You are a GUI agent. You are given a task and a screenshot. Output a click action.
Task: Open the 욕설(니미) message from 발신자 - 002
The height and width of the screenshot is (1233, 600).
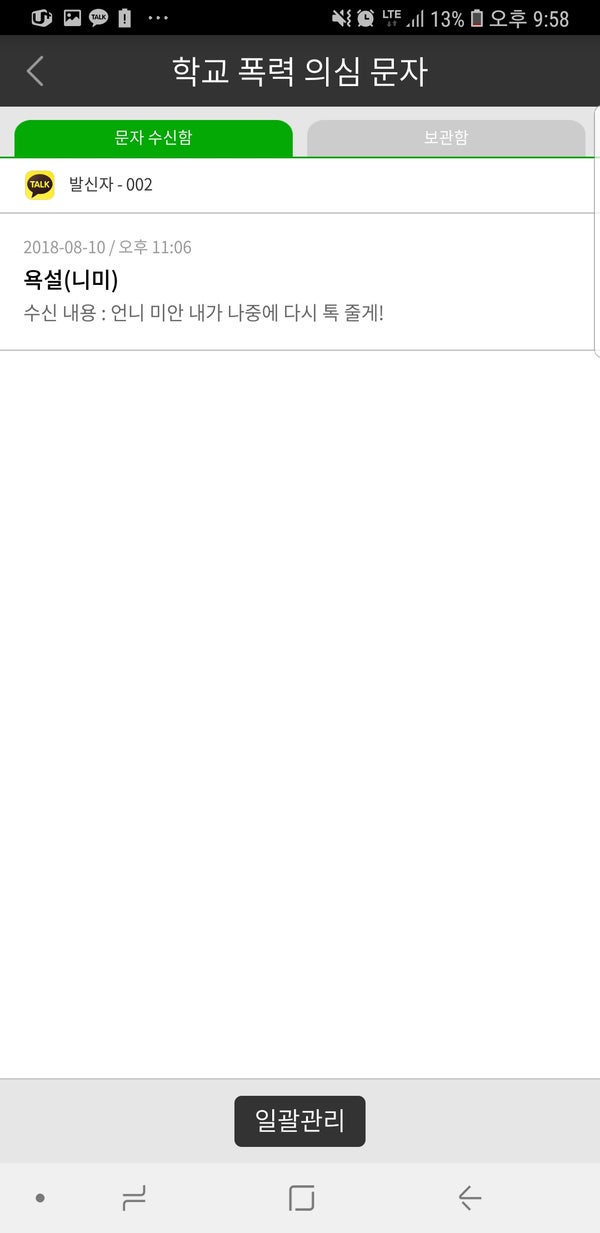298,282
